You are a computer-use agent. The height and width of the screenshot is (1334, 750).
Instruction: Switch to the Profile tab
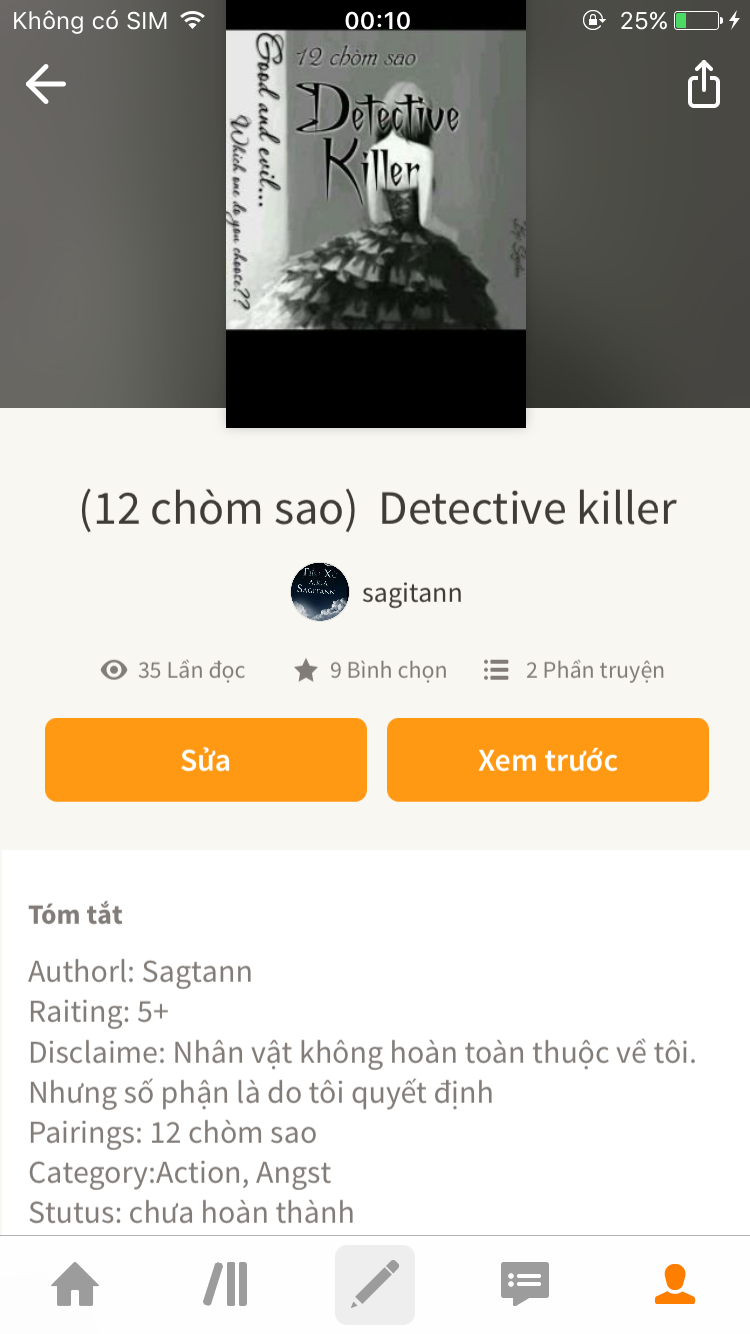675,1284
